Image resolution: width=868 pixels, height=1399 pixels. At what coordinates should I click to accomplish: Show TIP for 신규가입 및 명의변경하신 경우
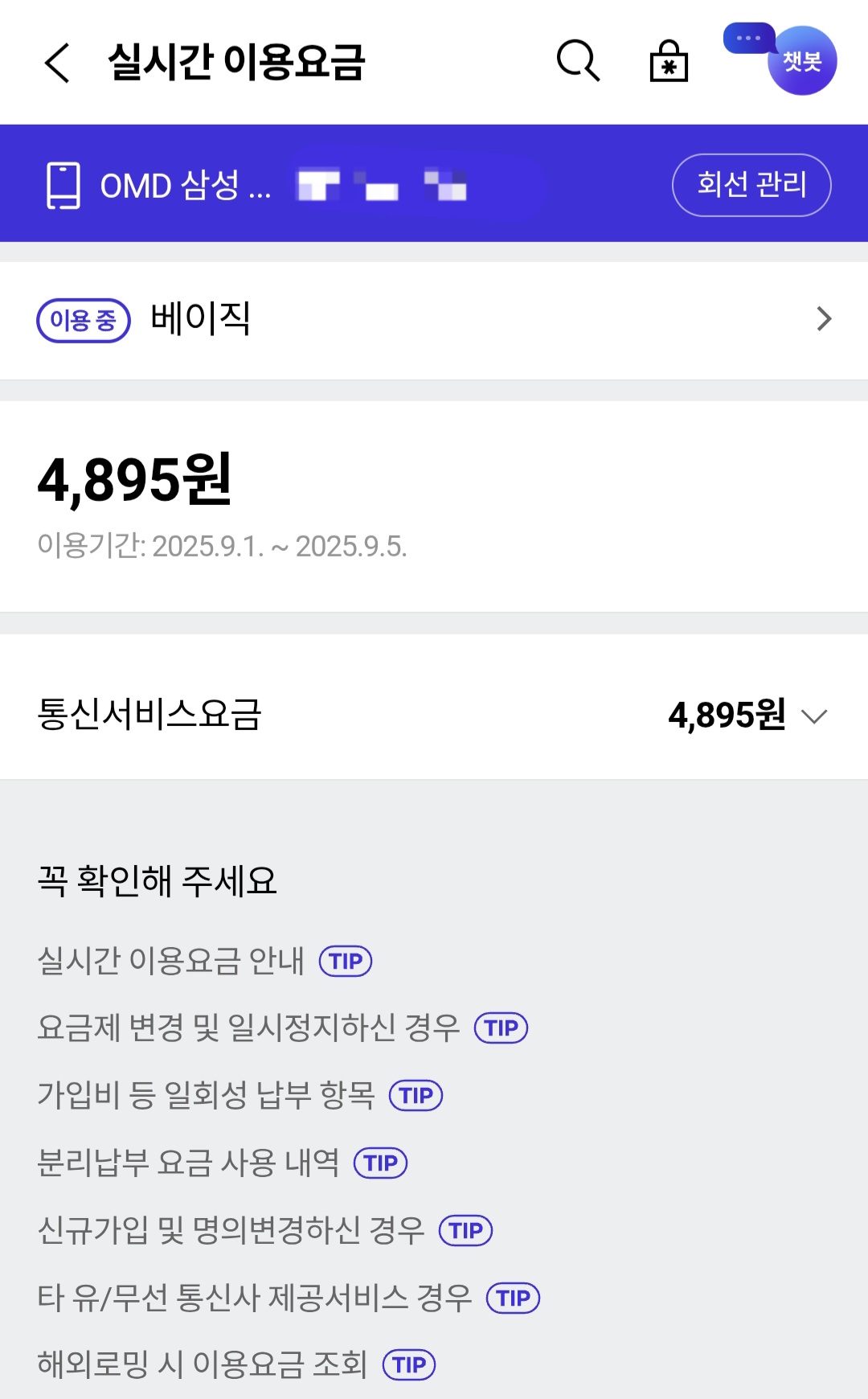465,1230
